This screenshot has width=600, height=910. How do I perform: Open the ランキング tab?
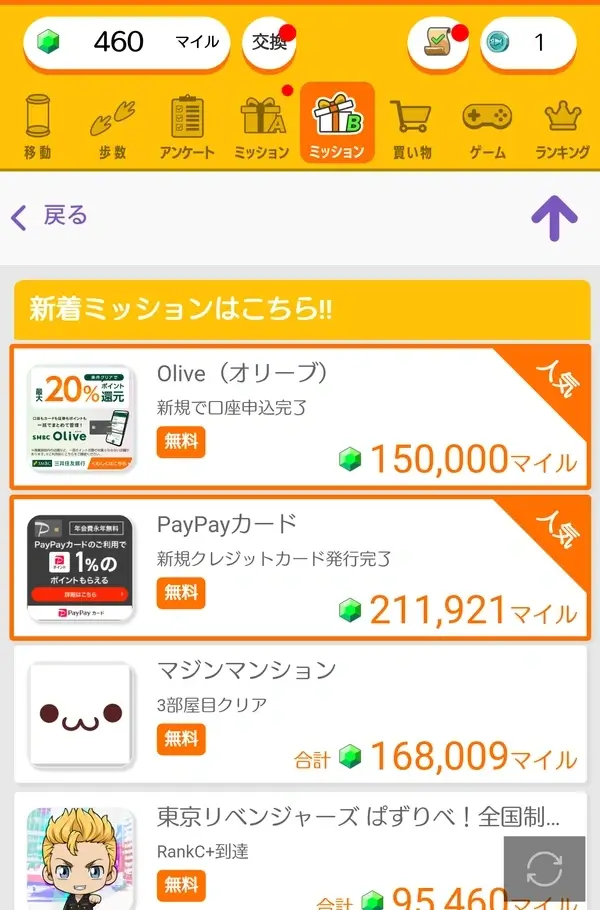(561, 127)
